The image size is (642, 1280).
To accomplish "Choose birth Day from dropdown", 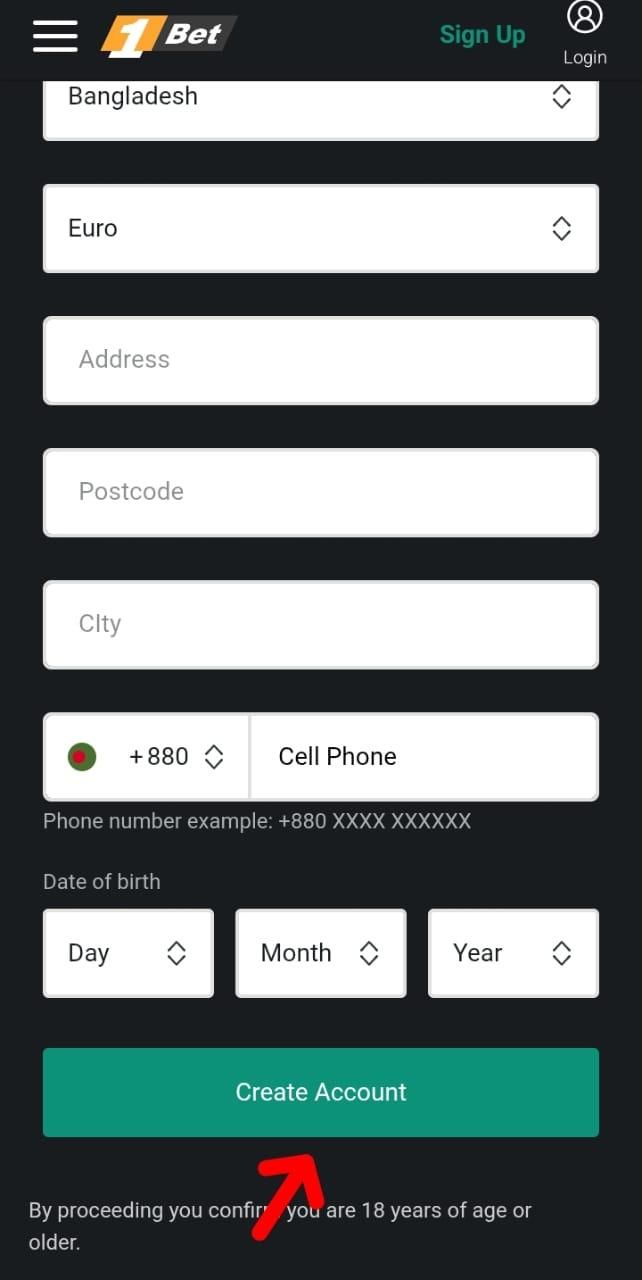I will (x=128, y=953).
